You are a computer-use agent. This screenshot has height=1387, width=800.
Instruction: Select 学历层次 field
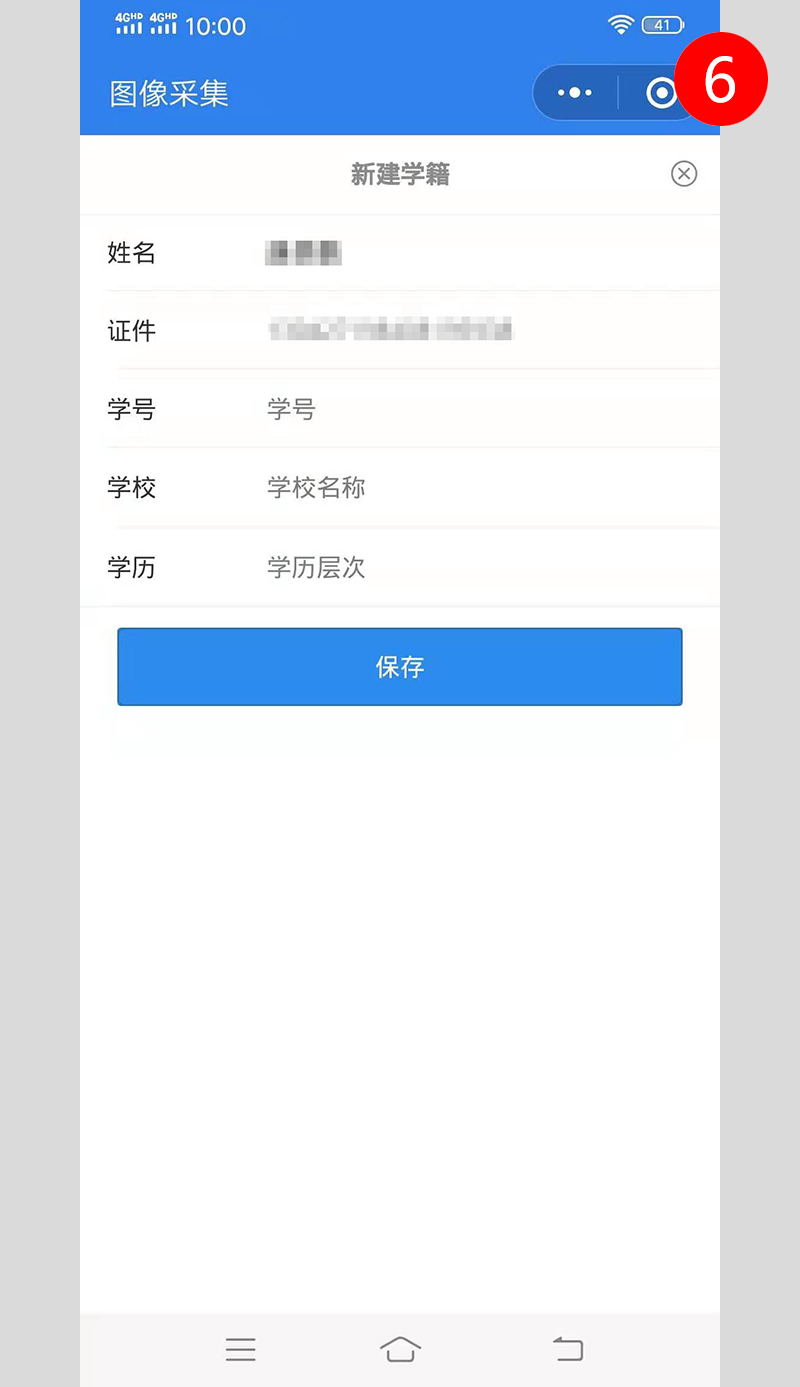[x=490, y=568]
